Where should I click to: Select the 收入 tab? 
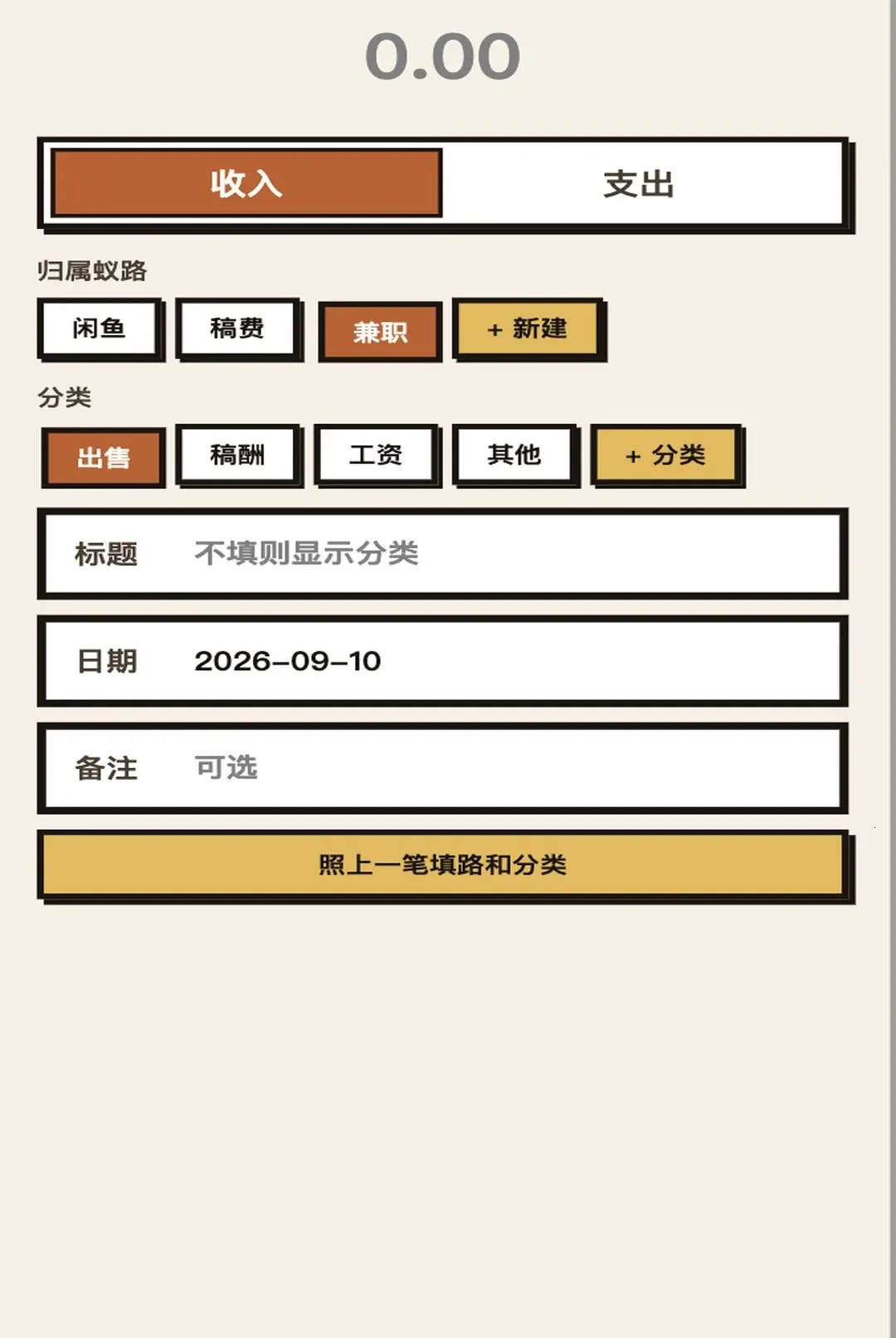point(246,183)
